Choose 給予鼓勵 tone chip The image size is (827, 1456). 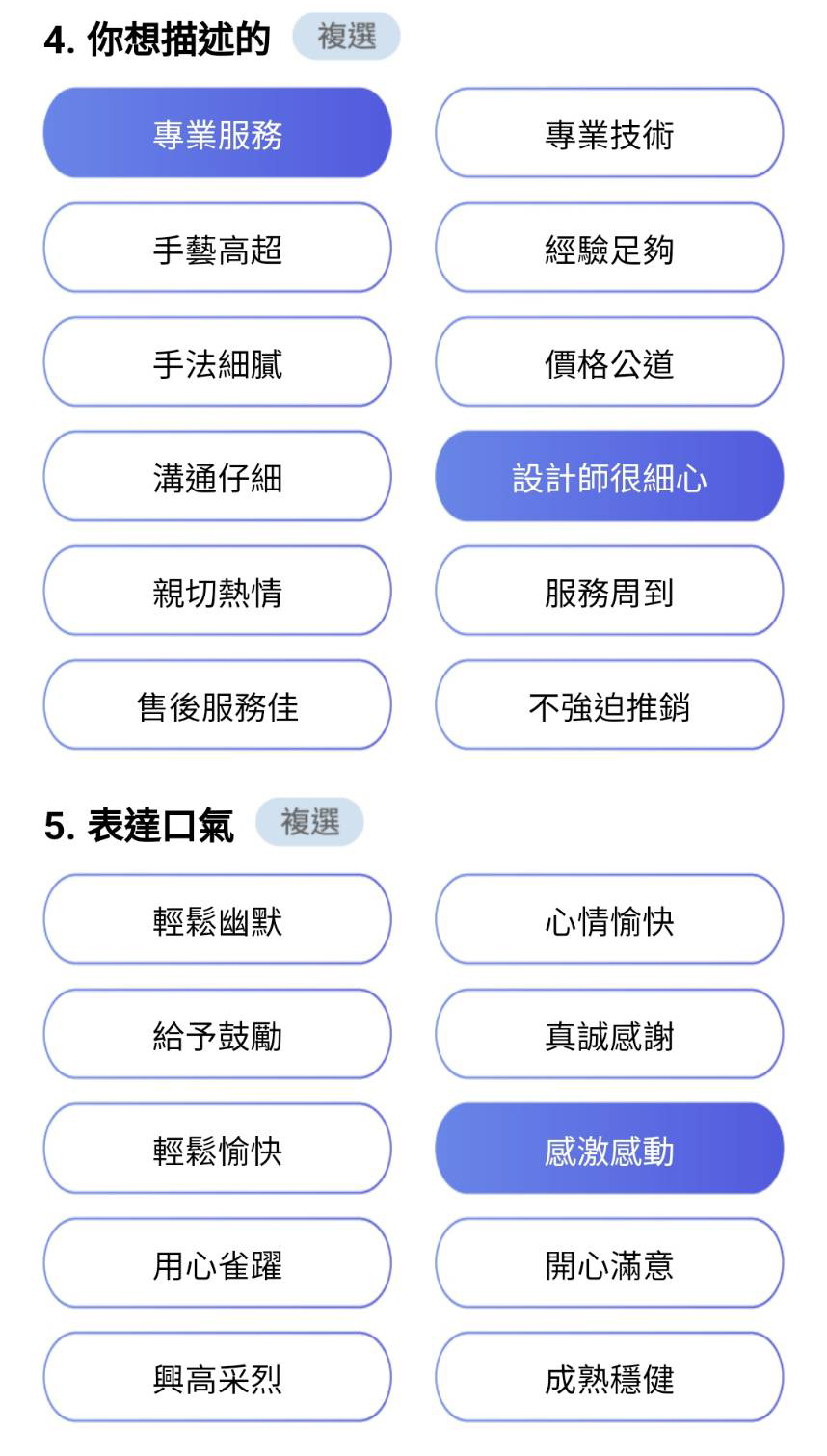tap(217, 1034)
